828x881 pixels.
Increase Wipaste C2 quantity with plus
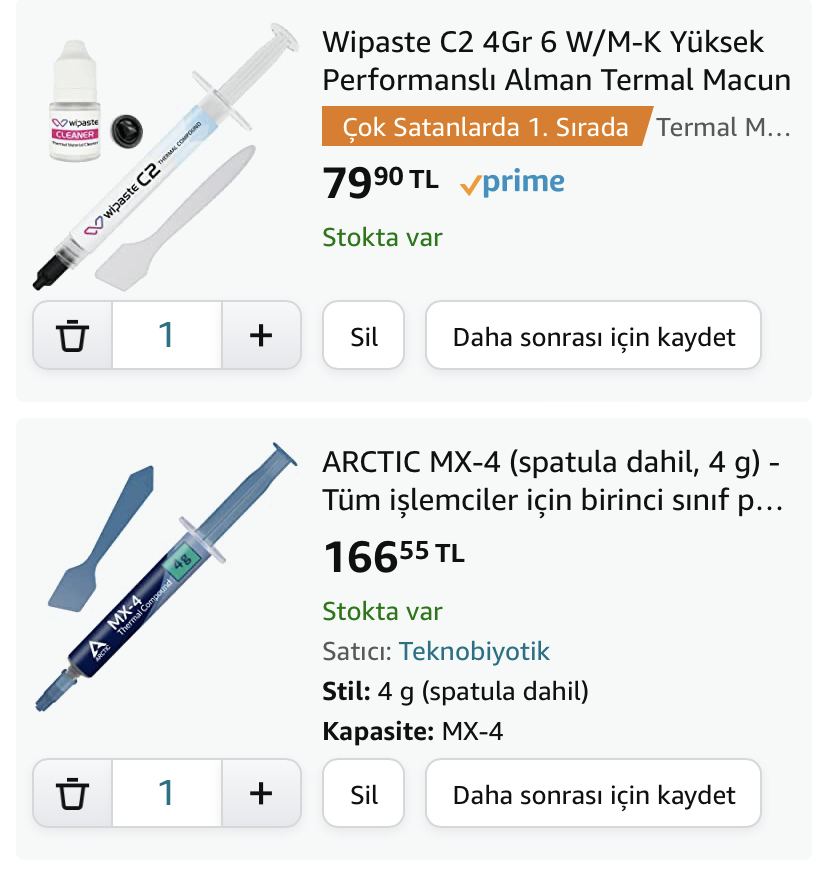pyautogui.click(x=261, y=336)
